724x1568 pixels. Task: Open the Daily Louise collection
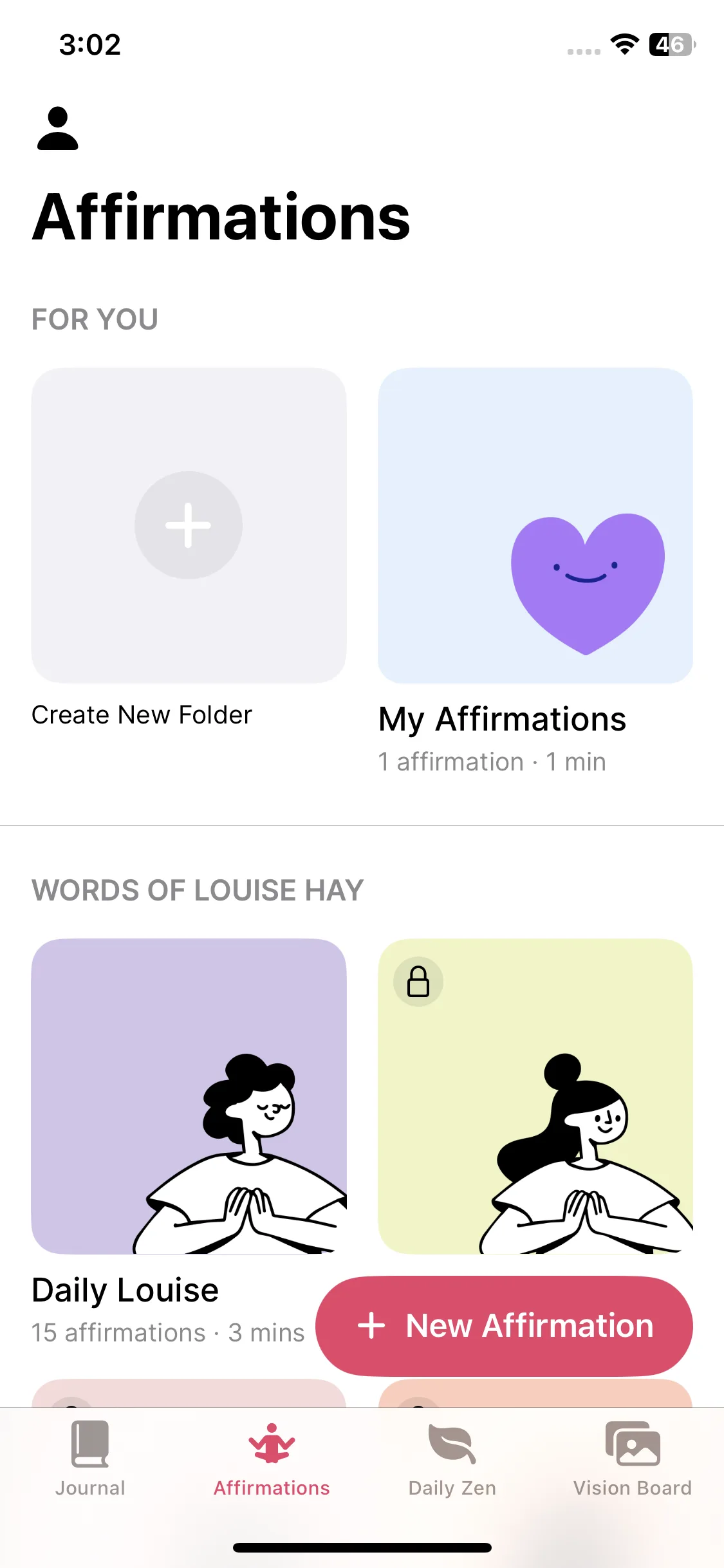click(x=189, y=1096)
